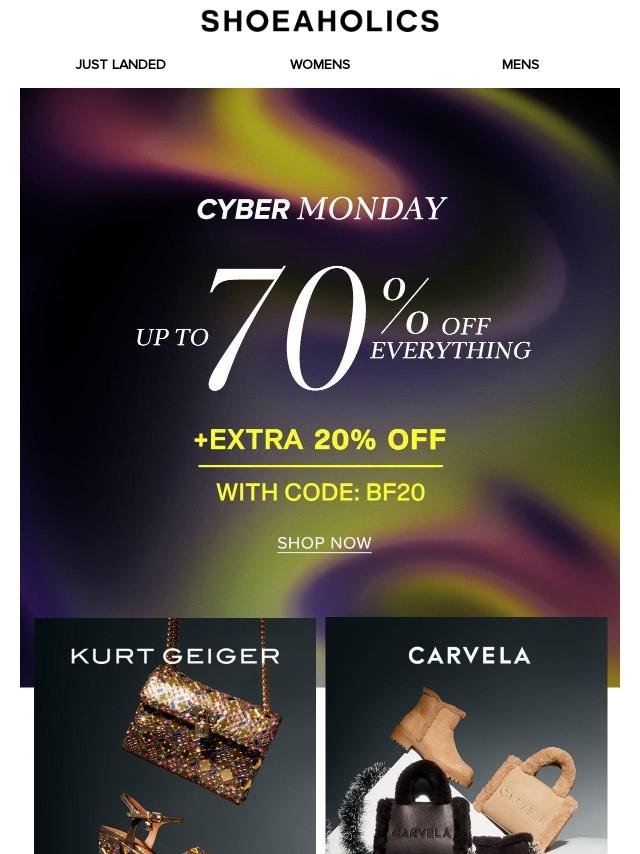The width and height of the screenshot is (640, 854).
Task: Go to the Womens category
Action: [320, 64]
